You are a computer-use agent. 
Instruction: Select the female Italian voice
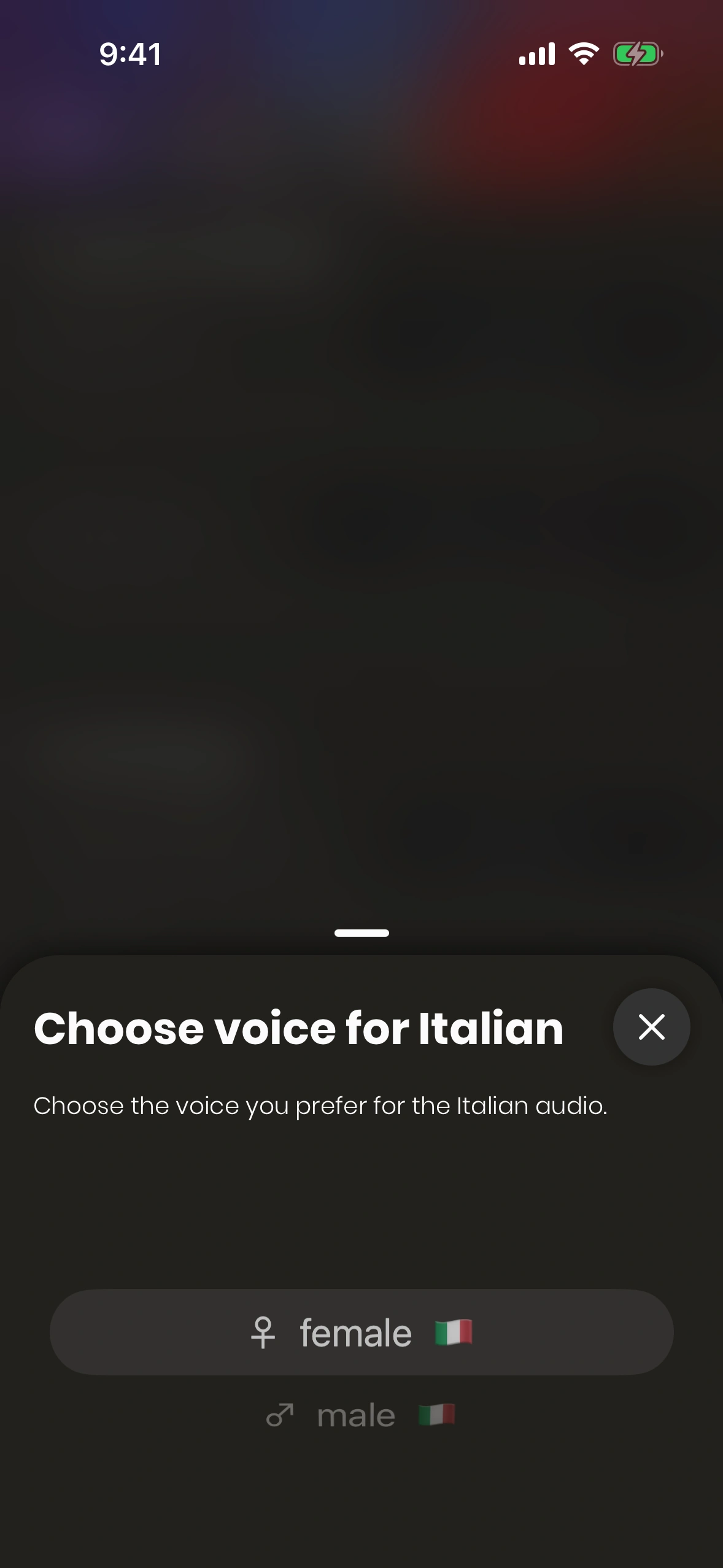click(x=361, y=1332)
